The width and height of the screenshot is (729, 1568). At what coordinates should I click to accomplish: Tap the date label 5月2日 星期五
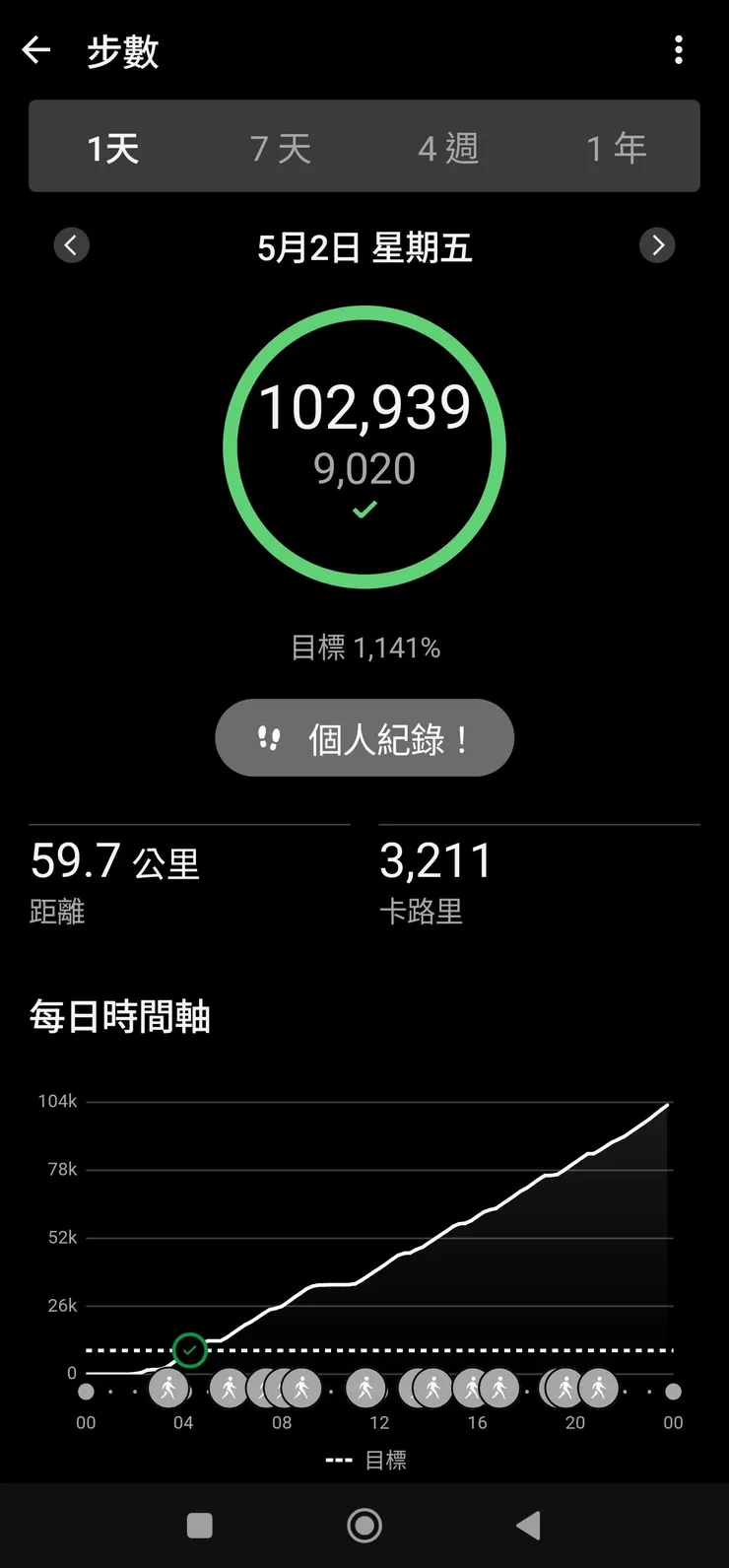click(x=364, y=248)
